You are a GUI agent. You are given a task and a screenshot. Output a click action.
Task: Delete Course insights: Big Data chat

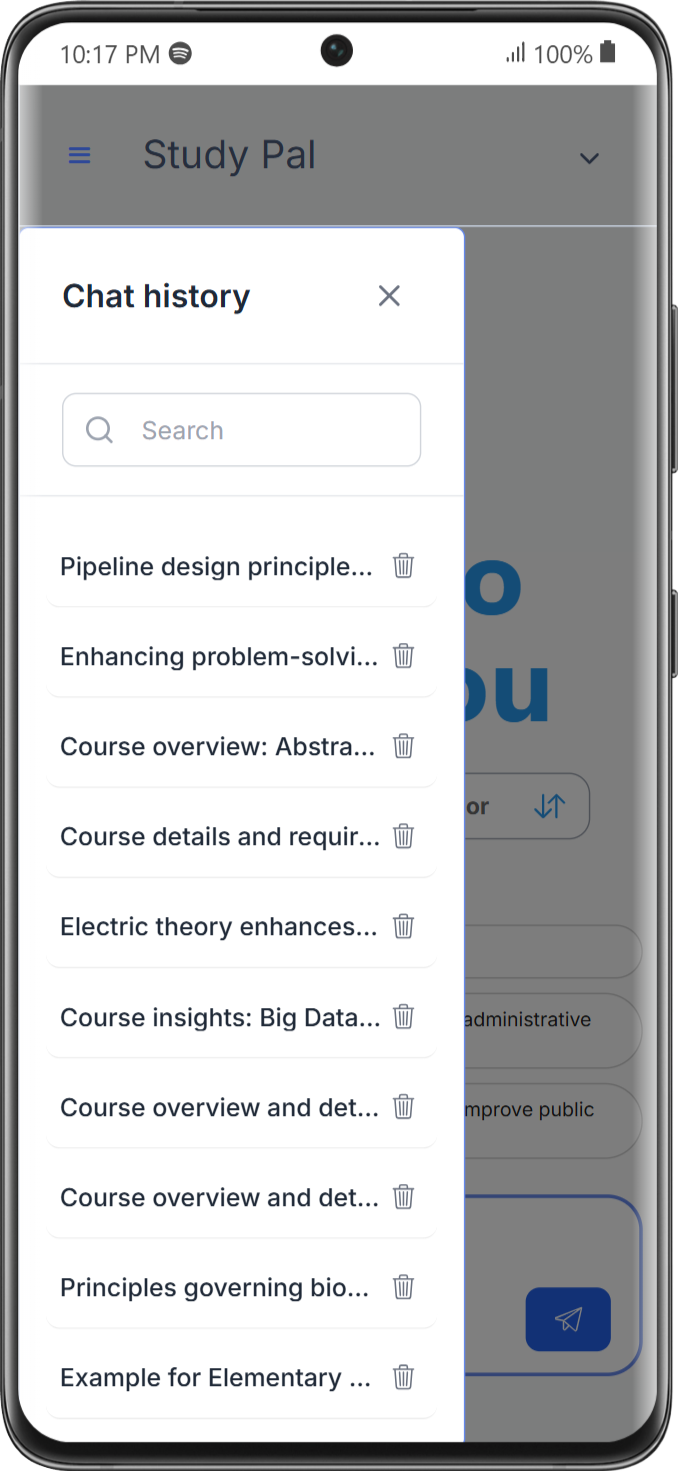click(x=403, y=1017)
